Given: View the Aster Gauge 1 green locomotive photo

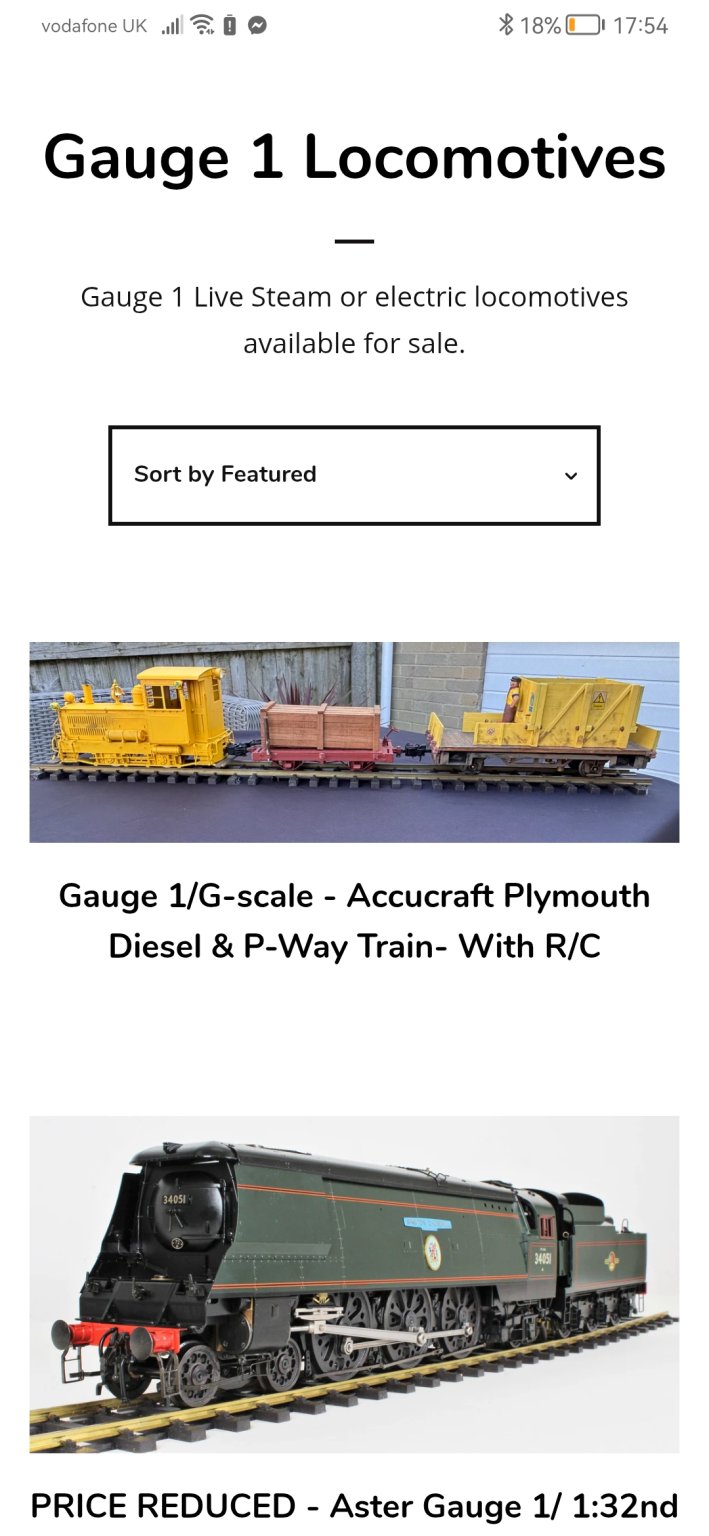Looking at the screenshot, I should coord(354,1283).
